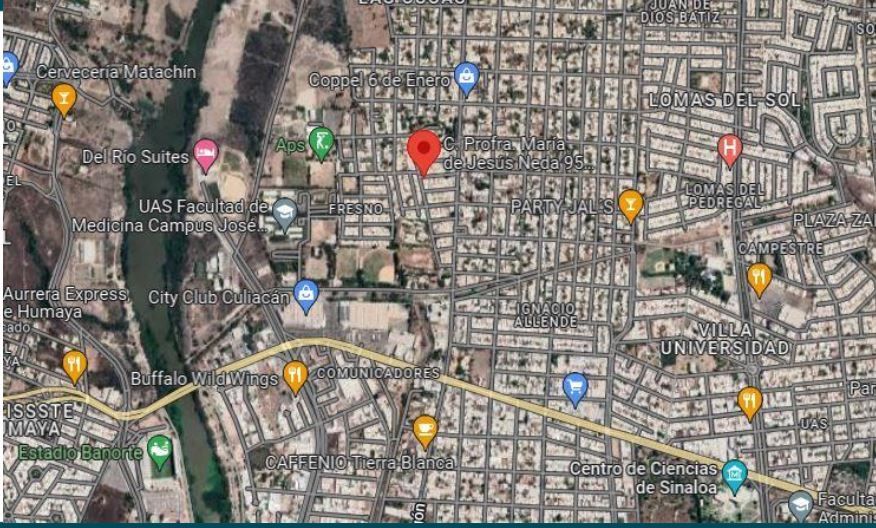The image size is (876, 528).
Task: Tap the CAFFENIO Tierra Blanca coffee marker
Action: tap(425, 431)
